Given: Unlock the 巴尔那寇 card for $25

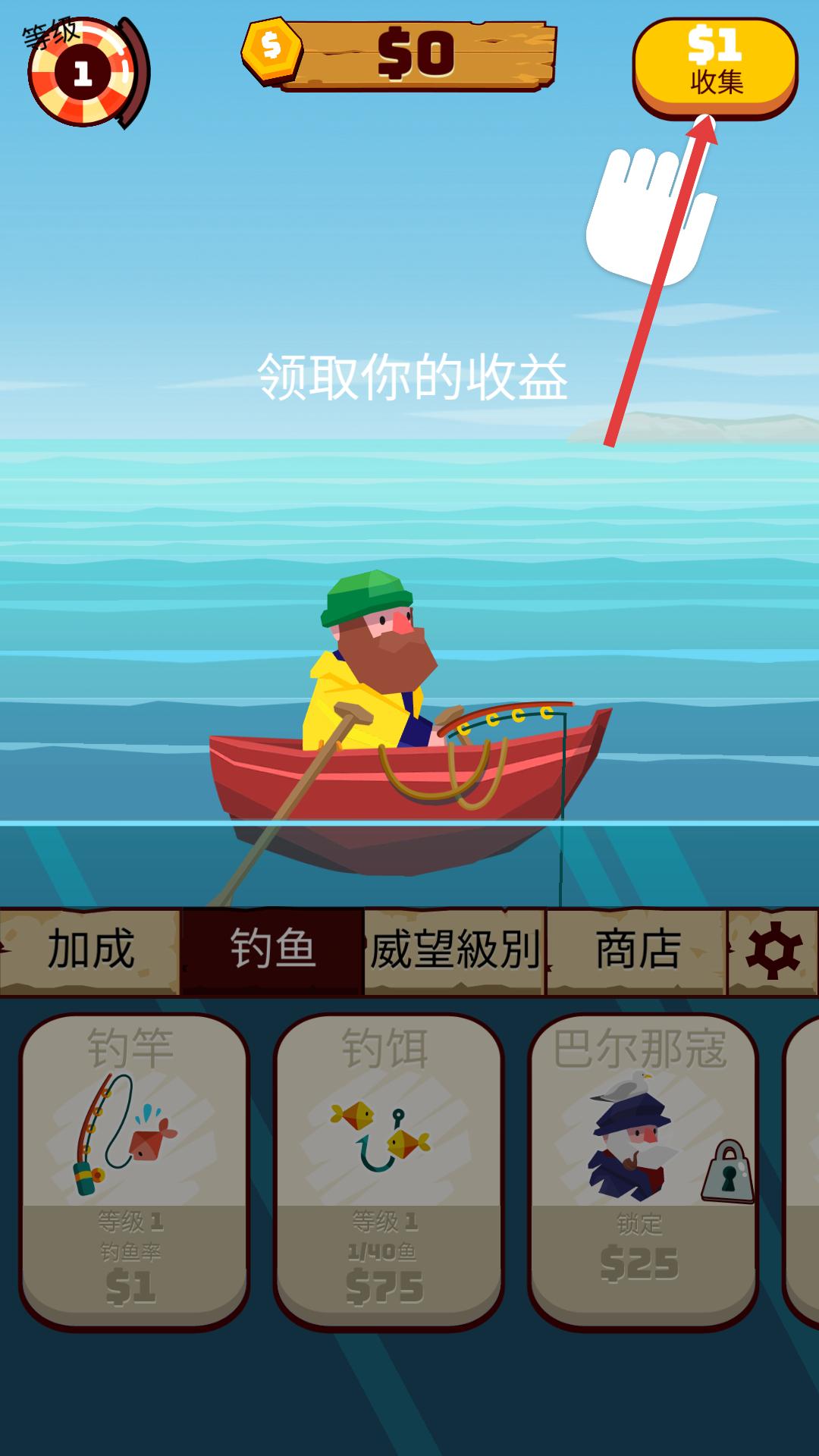Looking at the screenshot, I should tap(642, 1172).
